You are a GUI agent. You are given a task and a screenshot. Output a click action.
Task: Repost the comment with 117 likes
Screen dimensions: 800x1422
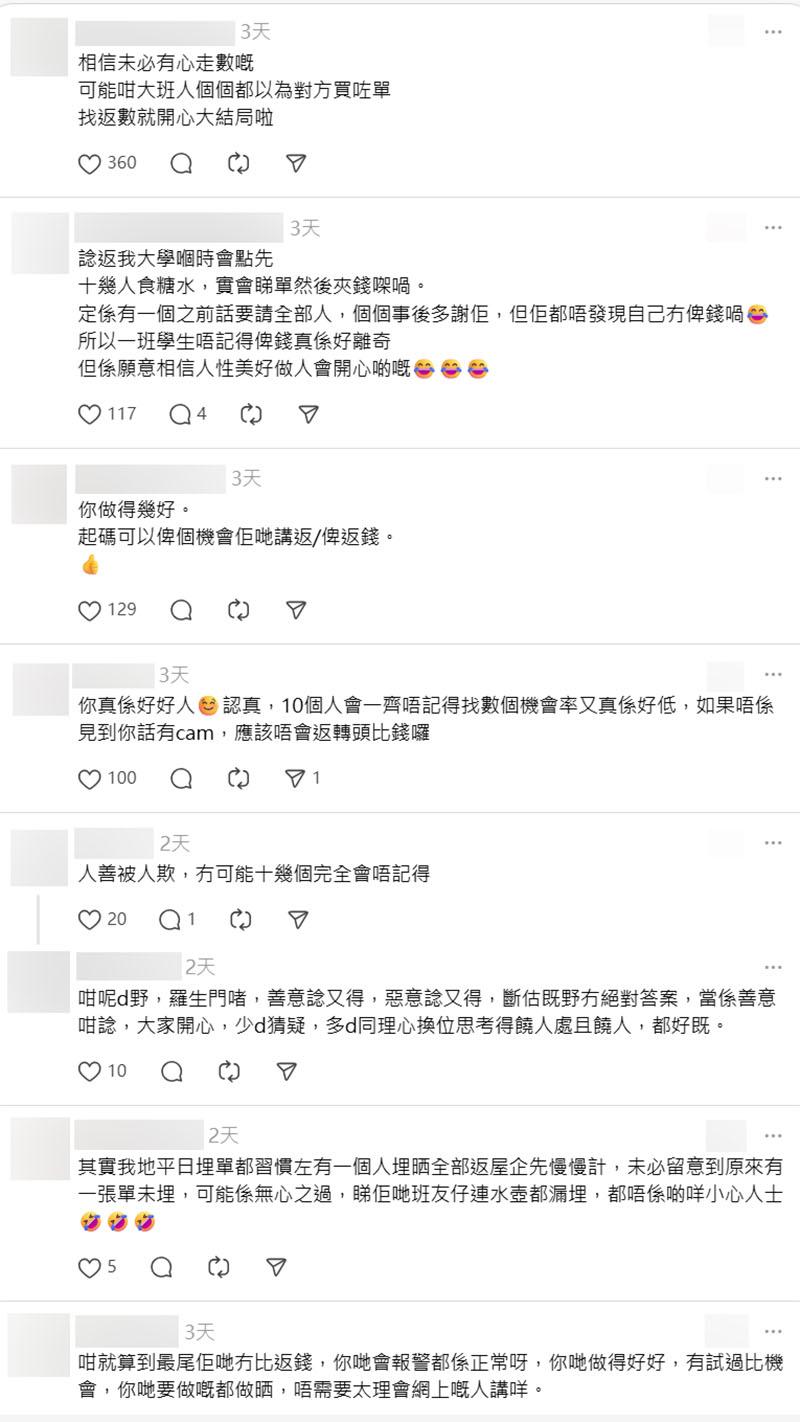[252, 413]
